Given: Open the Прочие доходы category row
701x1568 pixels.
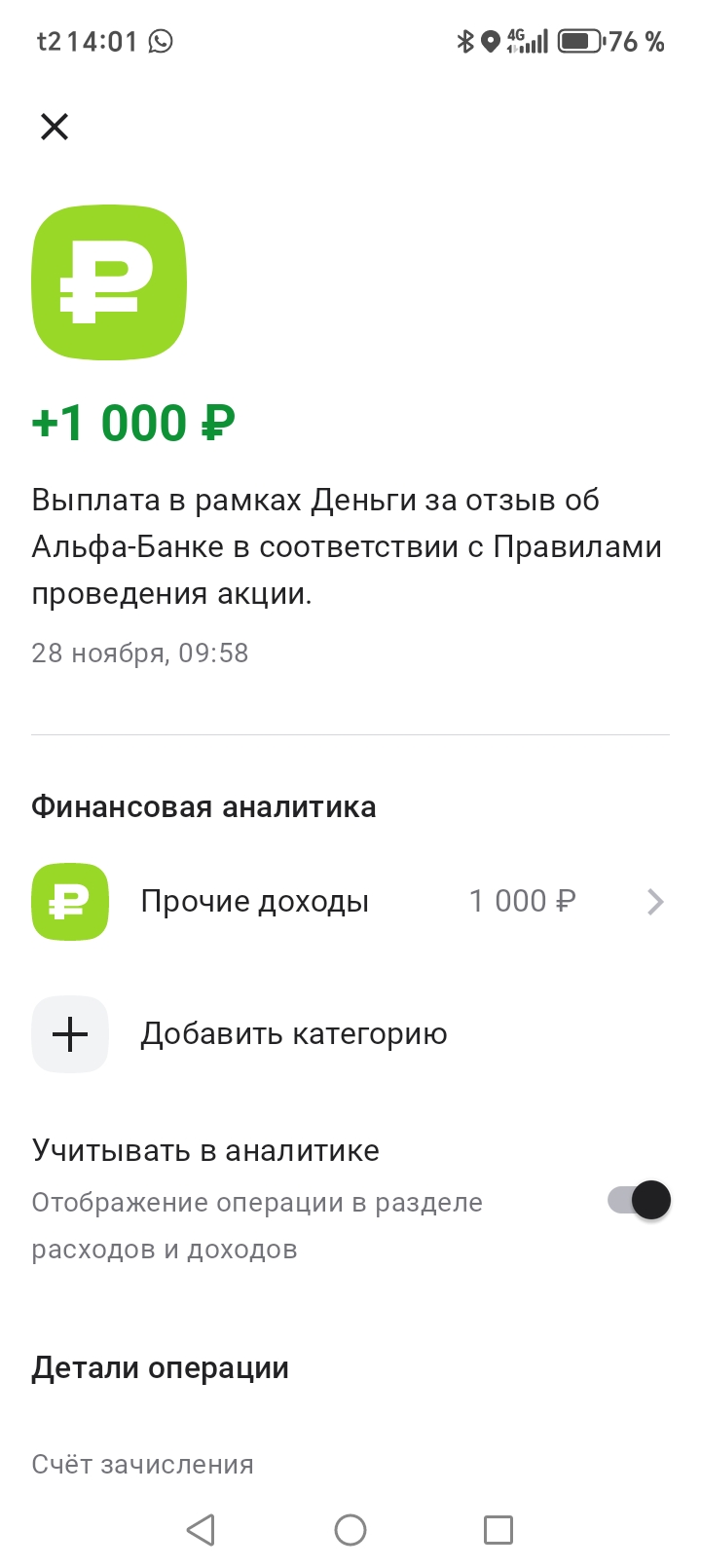Looking at the screenshot, I should [350, 902].
